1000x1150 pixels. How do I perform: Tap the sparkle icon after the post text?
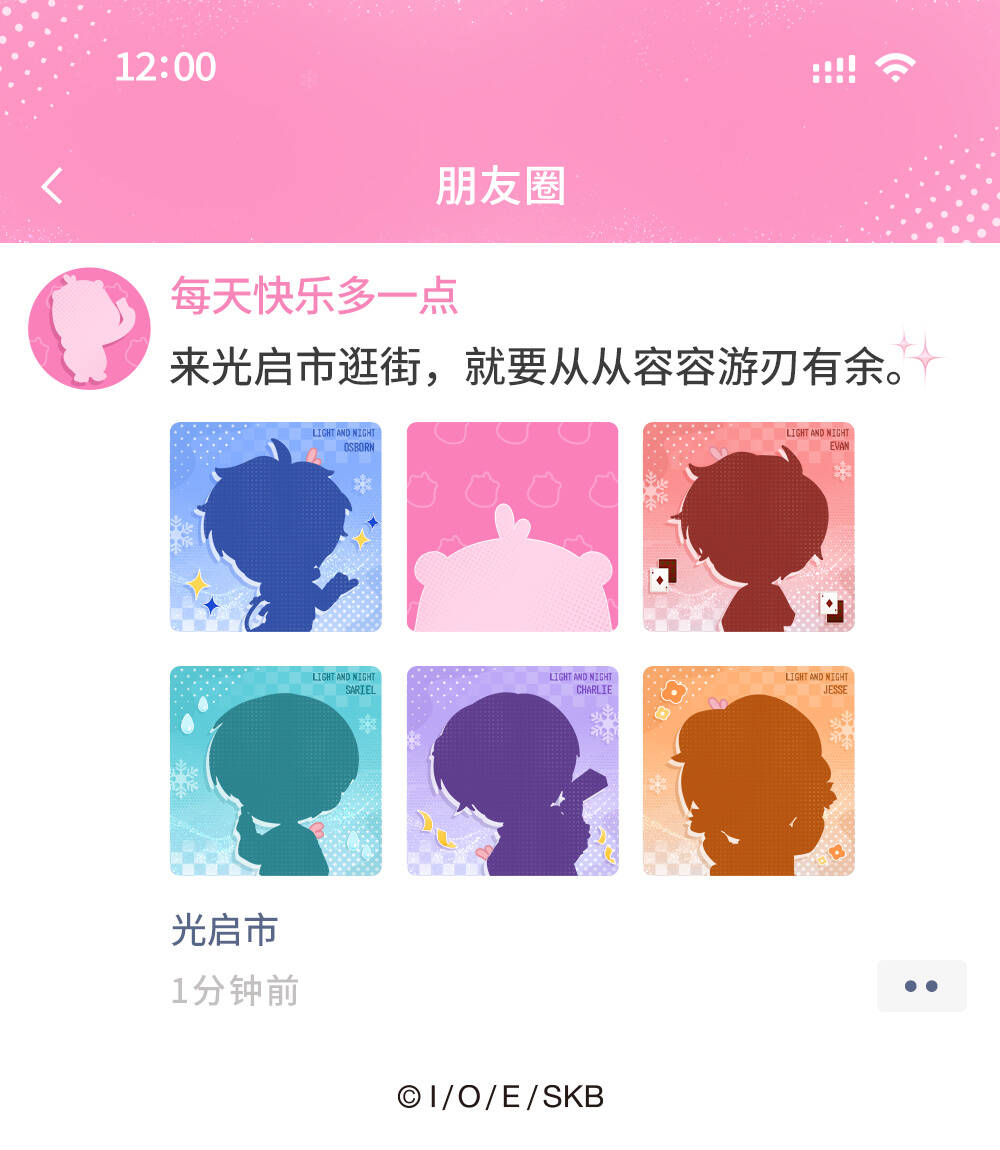923,355
